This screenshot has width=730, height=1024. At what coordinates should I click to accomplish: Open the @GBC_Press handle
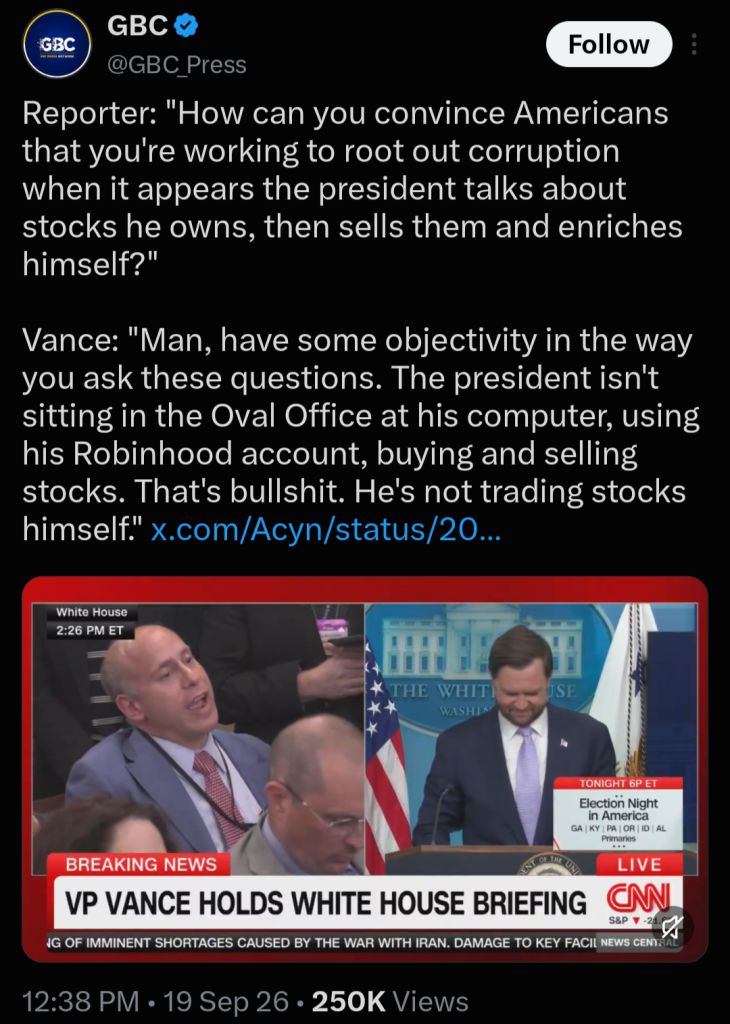click(176, 65)
